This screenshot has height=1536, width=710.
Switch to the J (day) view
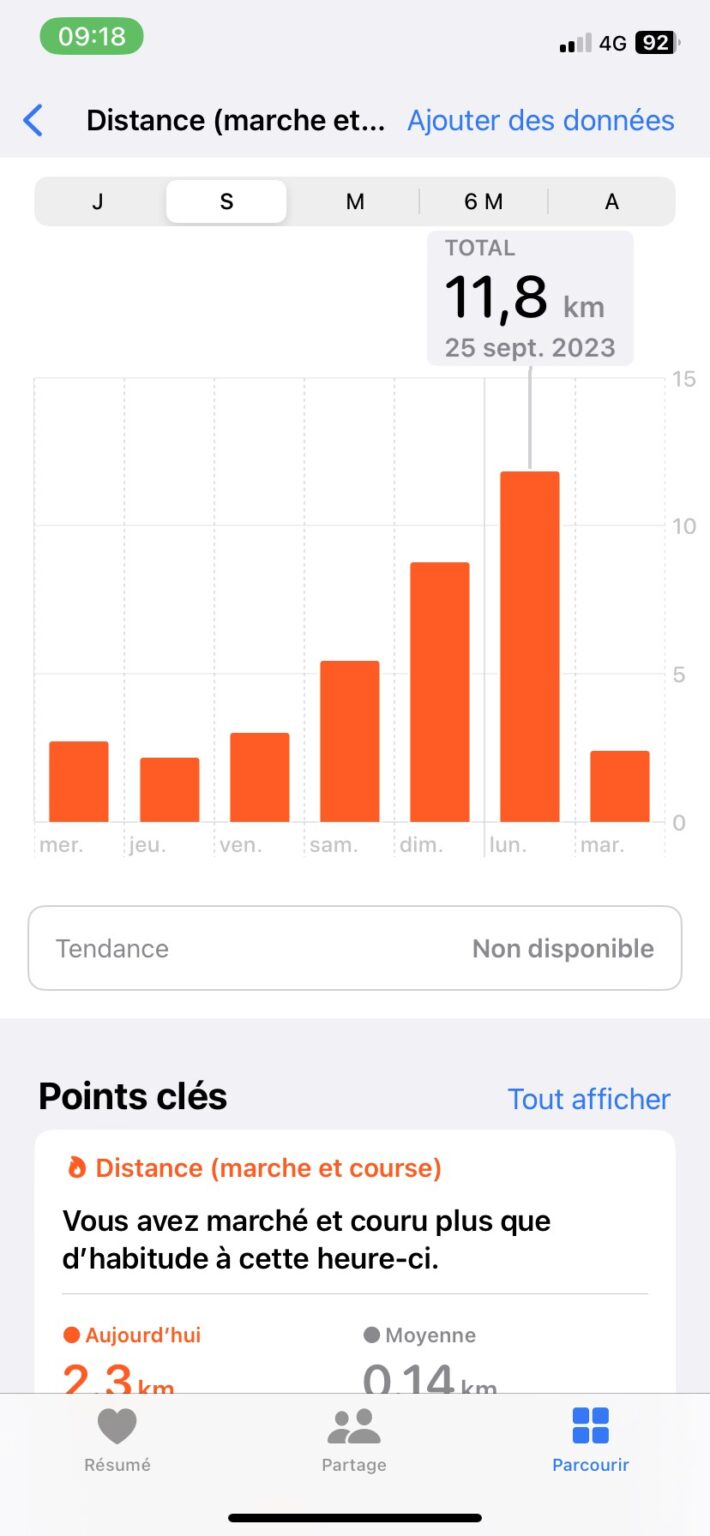click(98, 202)
